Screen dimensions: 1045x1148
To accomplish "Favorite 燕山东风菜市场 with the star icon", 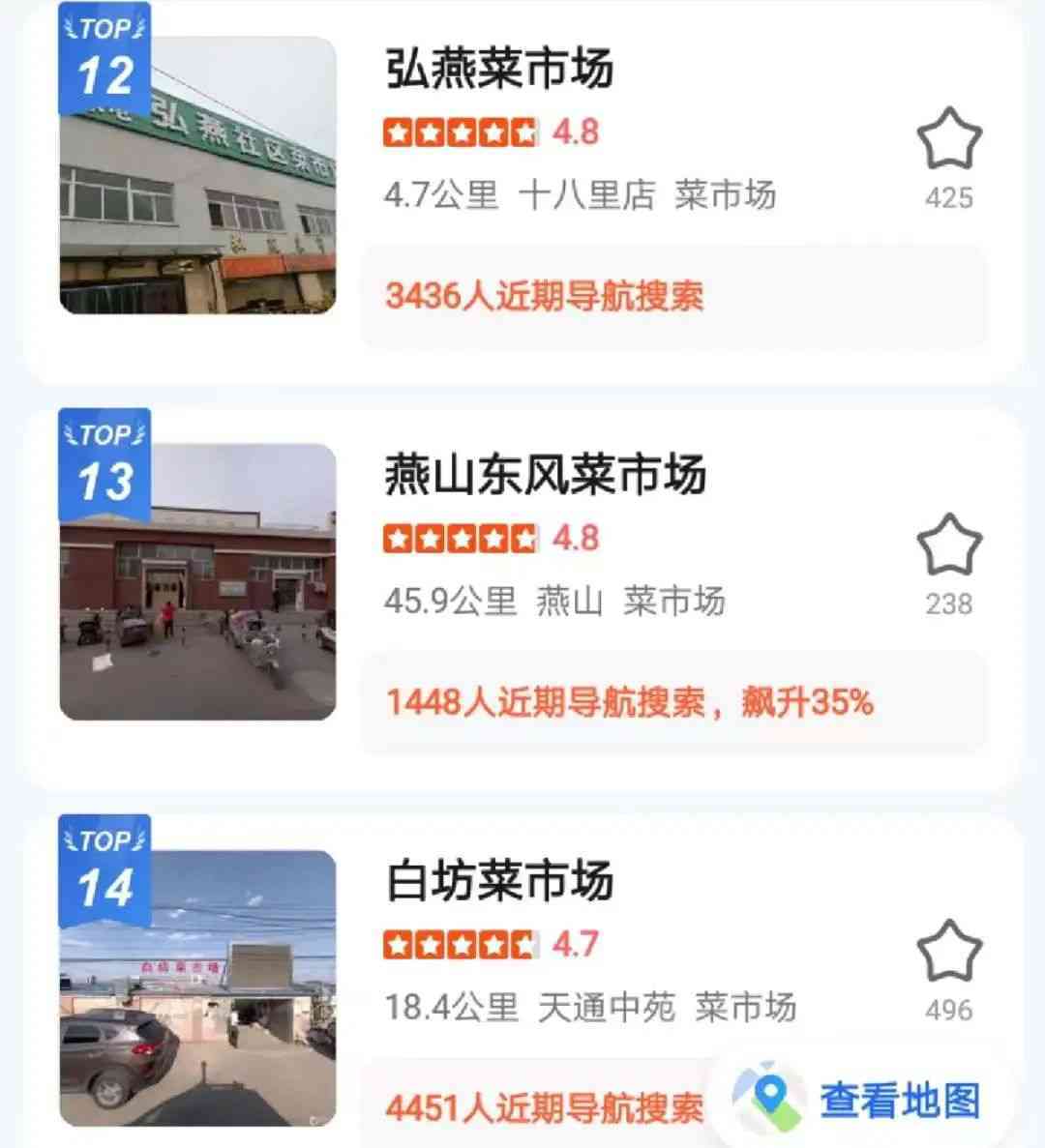I will click(x=948, y=546).
